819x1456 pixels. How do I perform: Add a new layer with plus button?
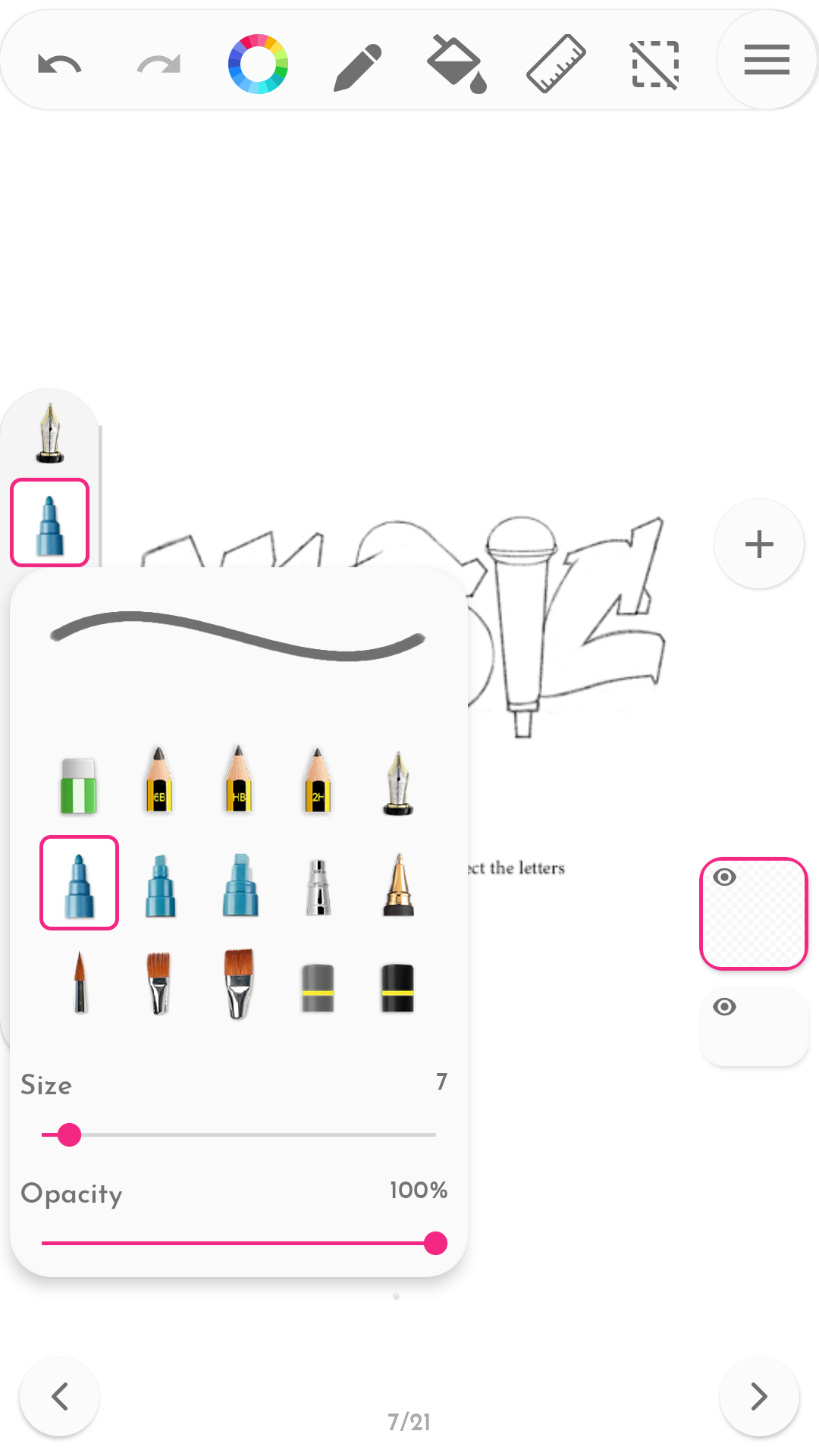pyautogui.click(x=759, y=544)
